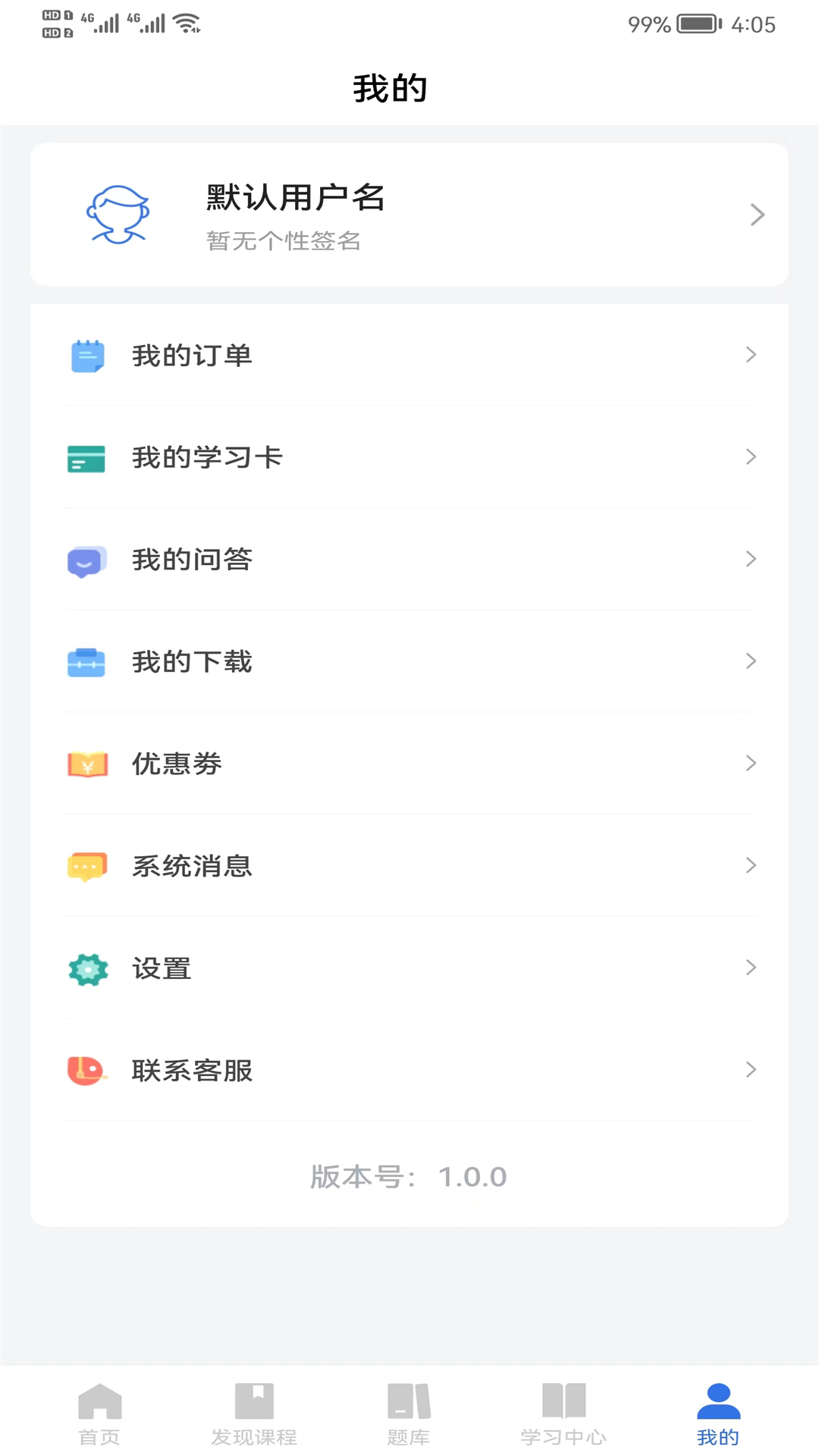This screenshot has height=1456, width=819.
Task: Switch to the 首页 home tab
Action: tap(99, 1413)
